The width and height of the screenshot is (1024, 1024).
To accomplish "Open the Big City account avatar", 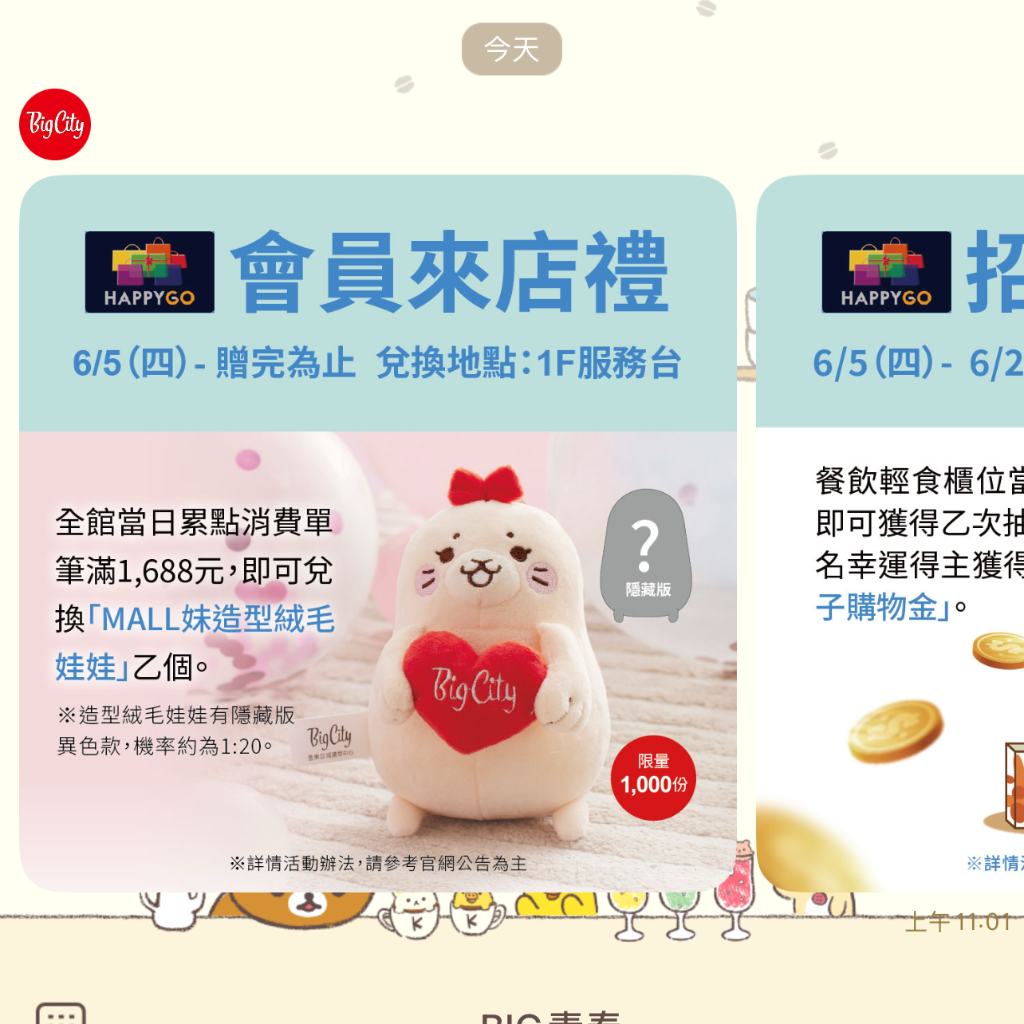I will tap(55, 124).
